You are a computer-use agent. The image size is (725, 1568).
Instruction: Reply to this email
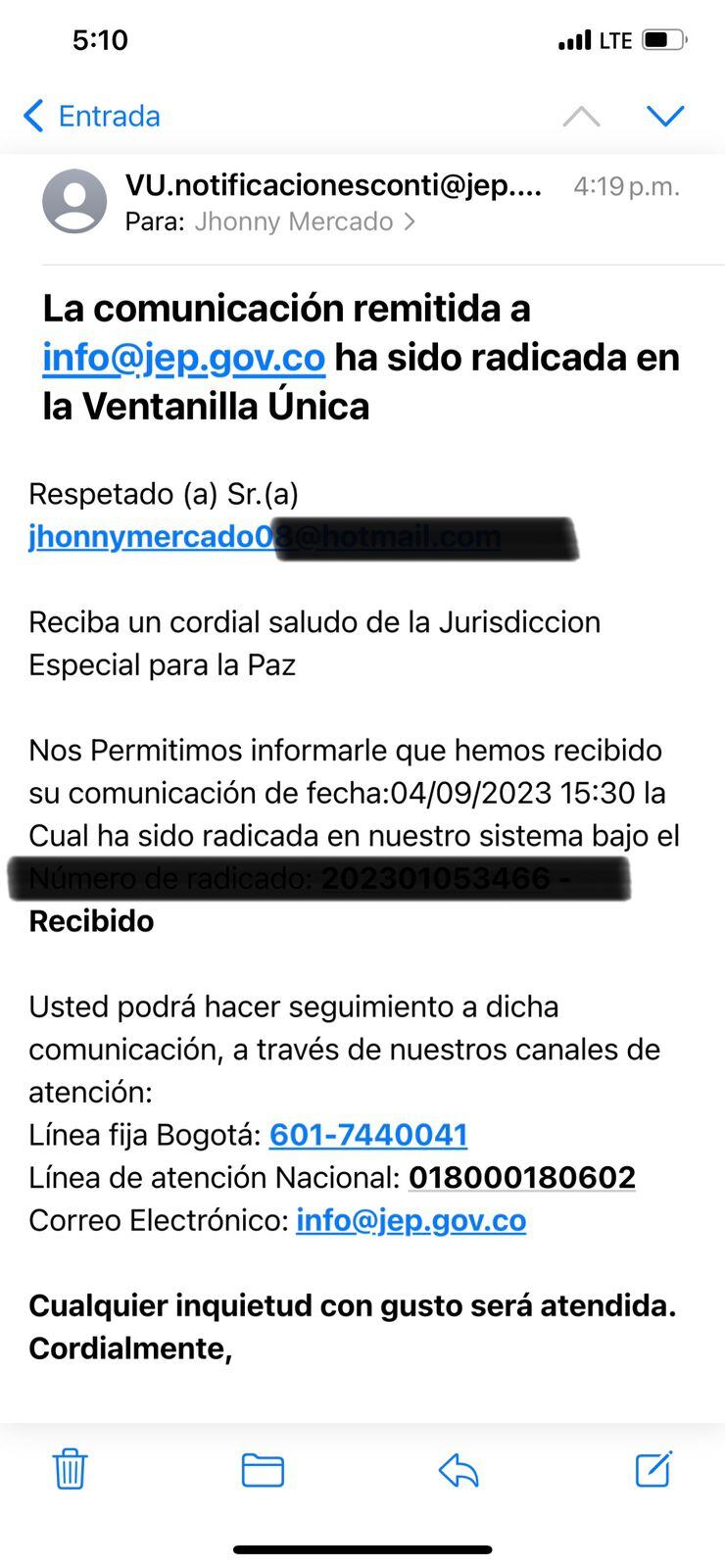tap(459, 1470)
